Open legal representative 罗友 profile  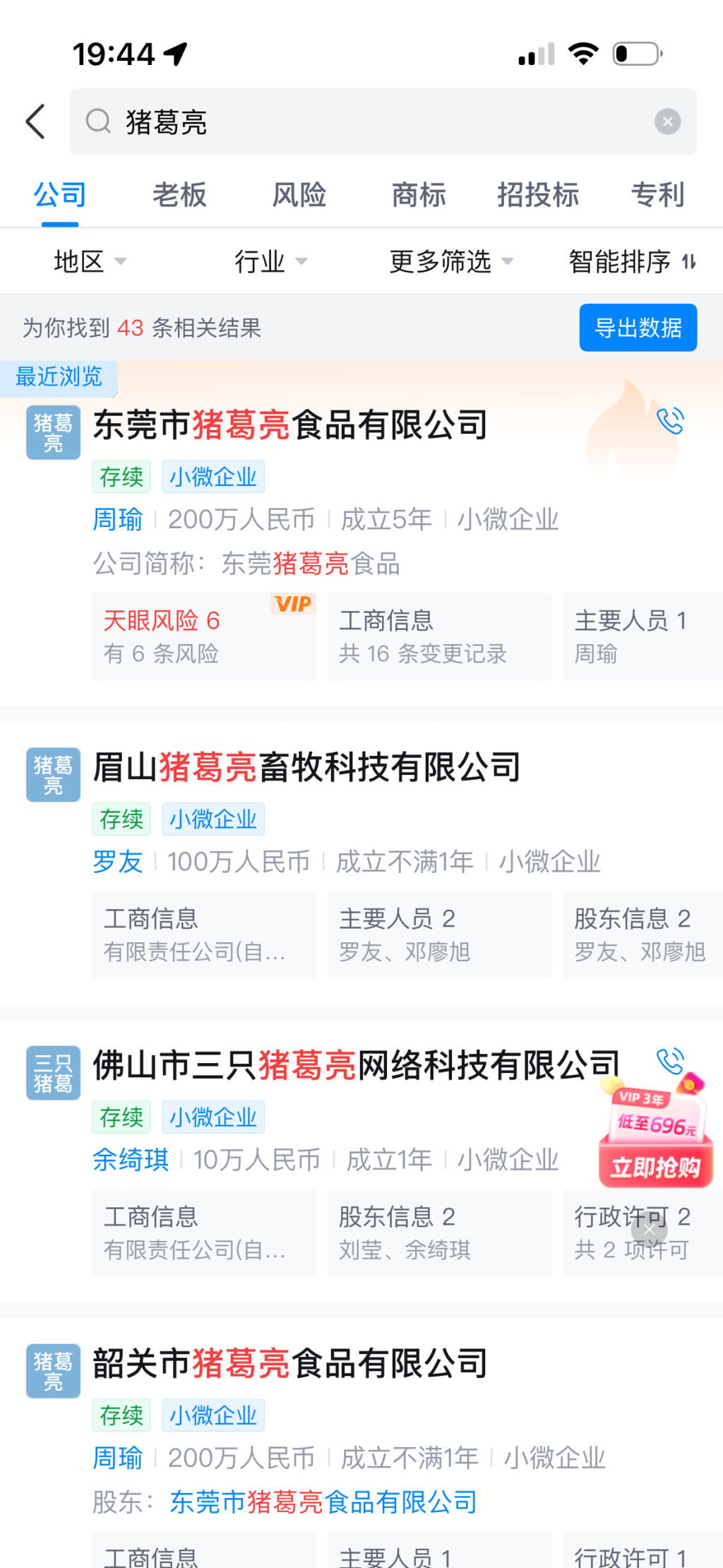(x=118, y=862)
